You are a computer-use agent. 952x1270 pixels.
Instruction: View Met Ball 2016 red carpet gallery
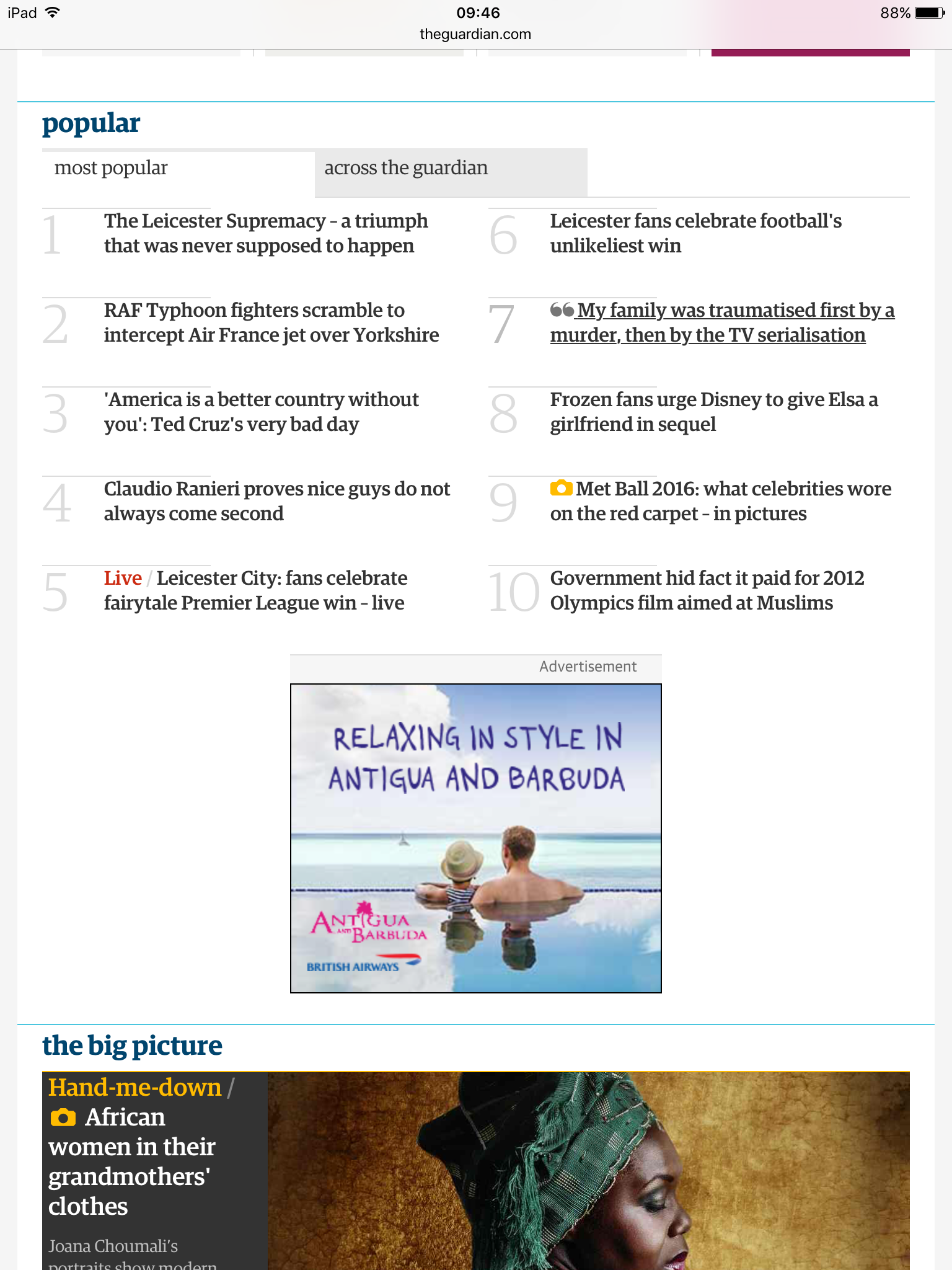pos(720,502)
